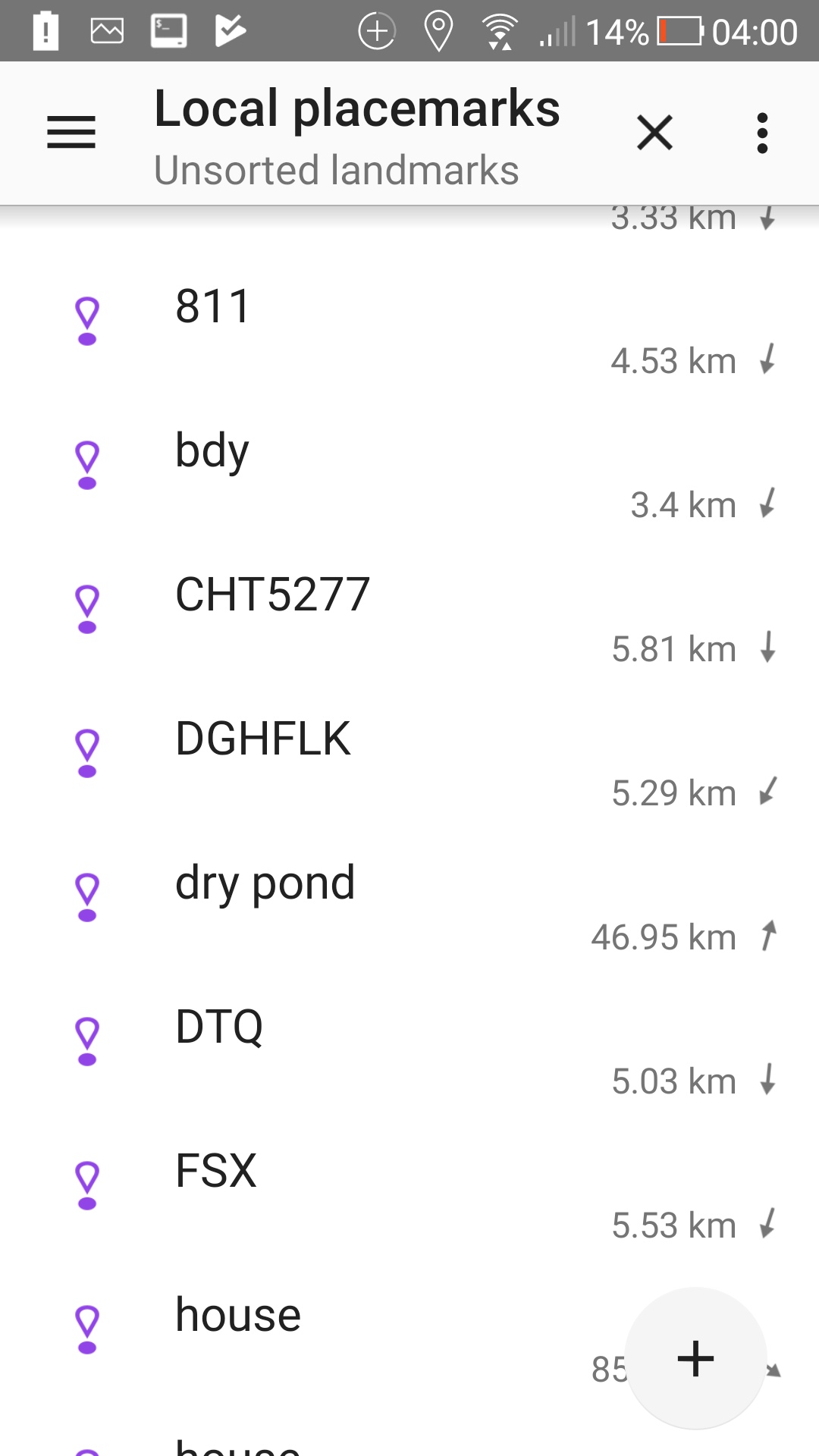Open the 811 placemark
Viewport: 819px width, 1456px height.
[213, 306]
